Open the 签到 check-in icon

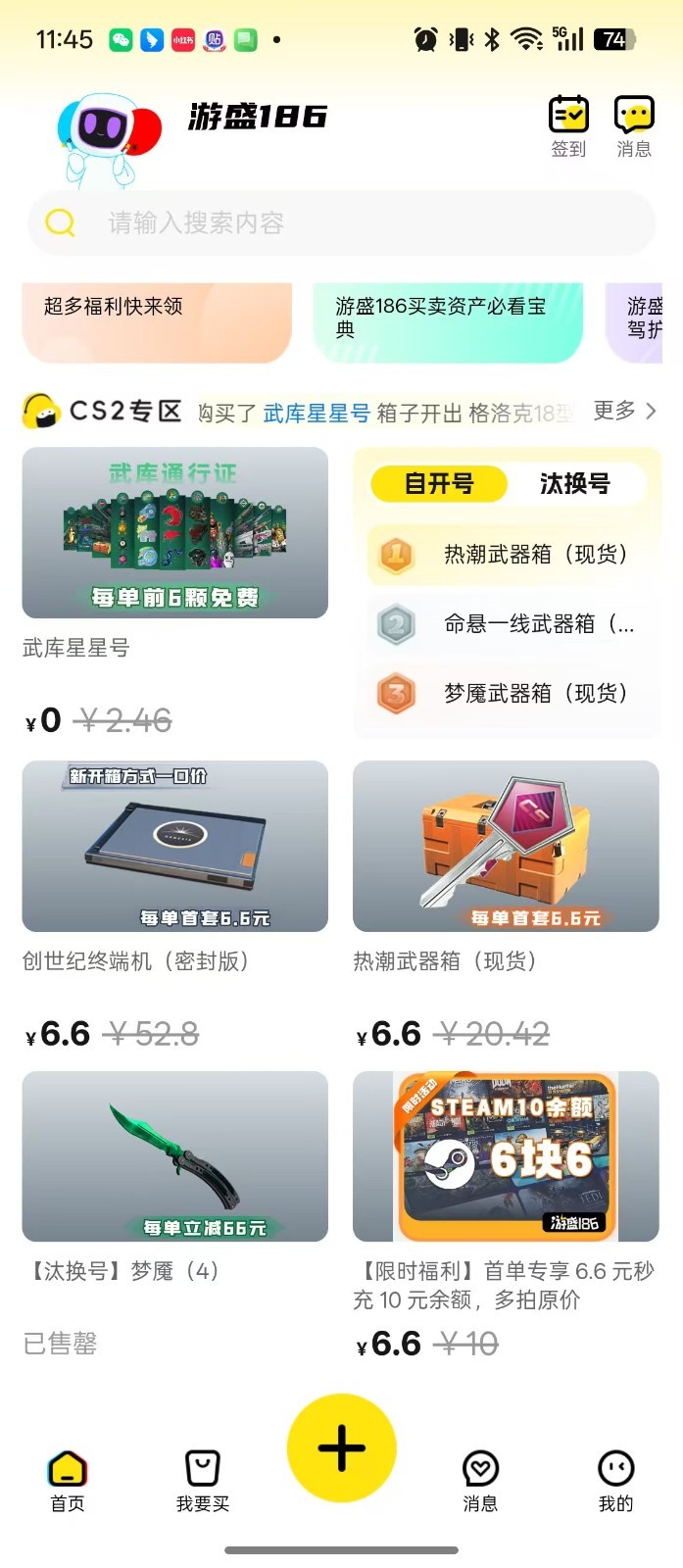tap(568, 126)
